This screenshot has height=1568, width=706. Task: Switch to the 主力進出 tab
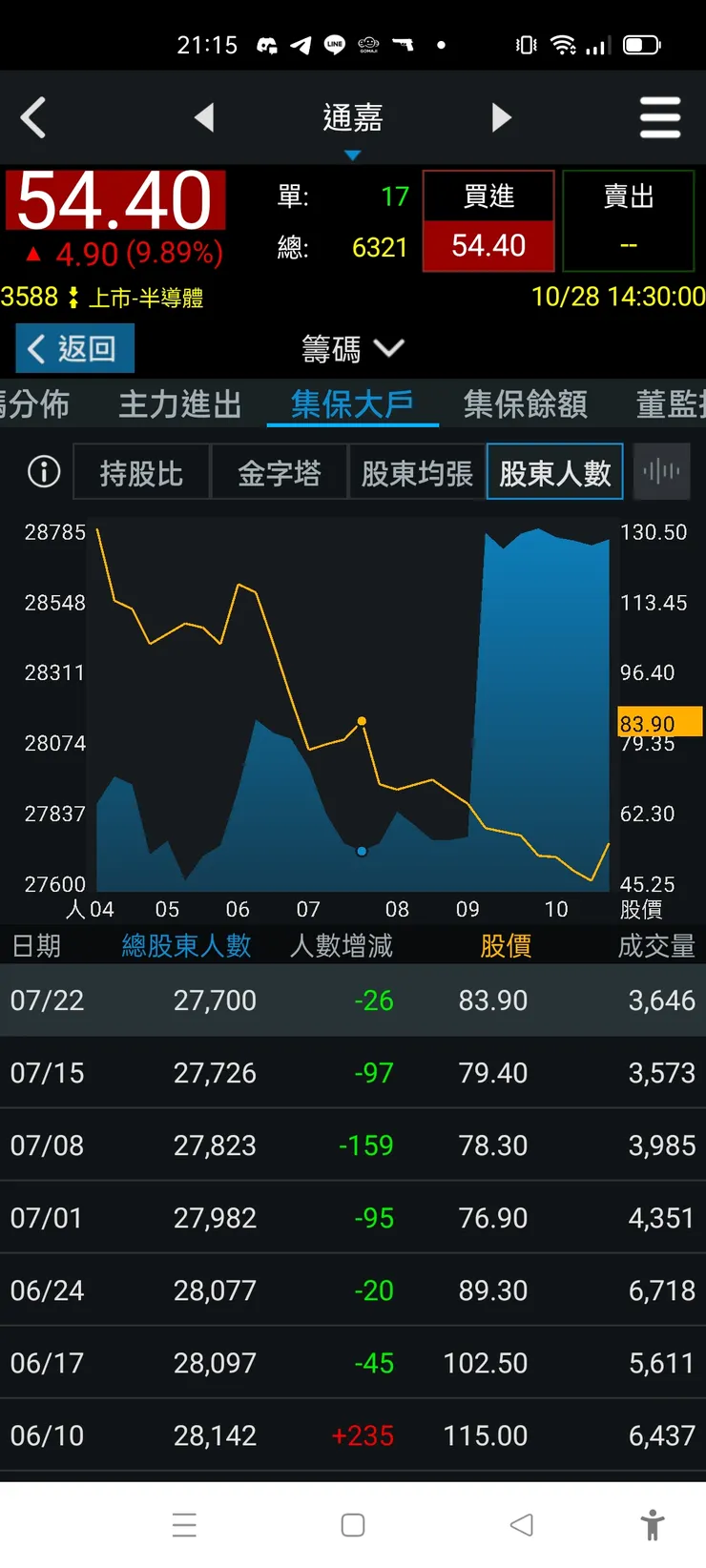179,403
